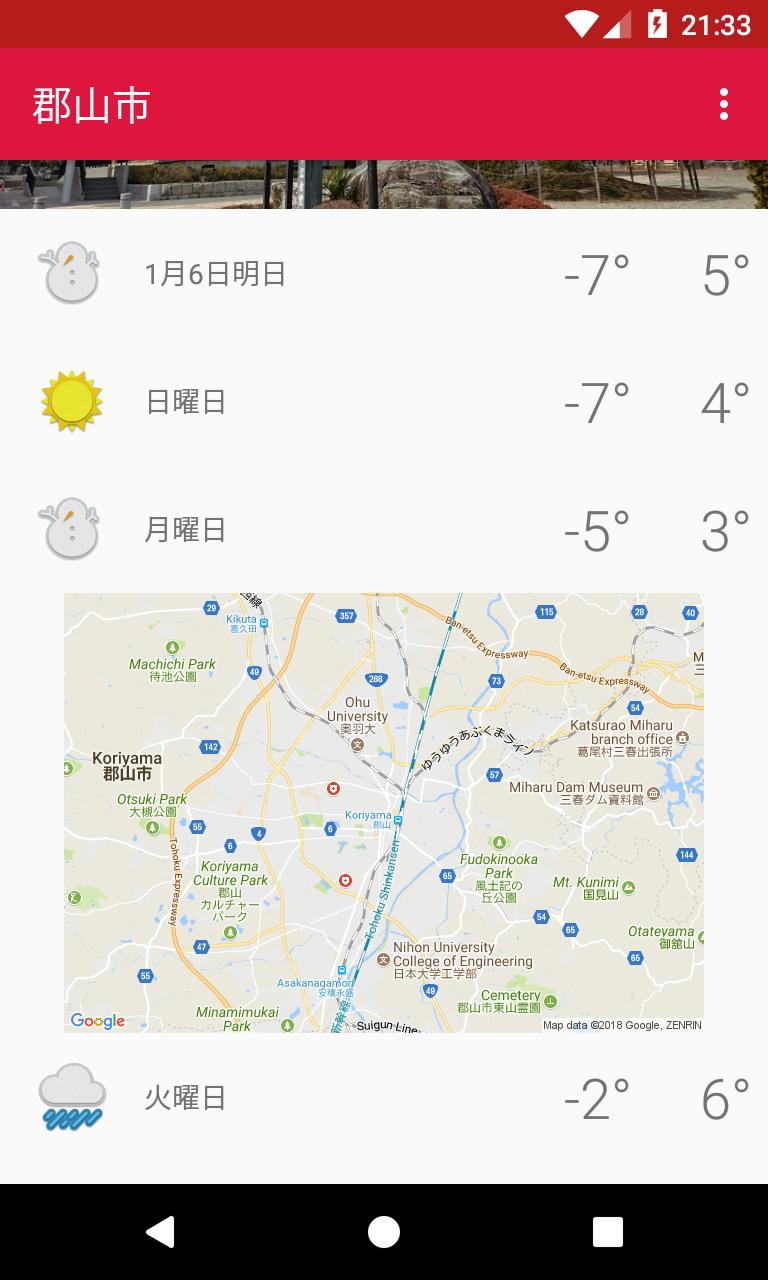Tap the snowman weather icon for tomorrow
768x1280 pixels.
69,273
